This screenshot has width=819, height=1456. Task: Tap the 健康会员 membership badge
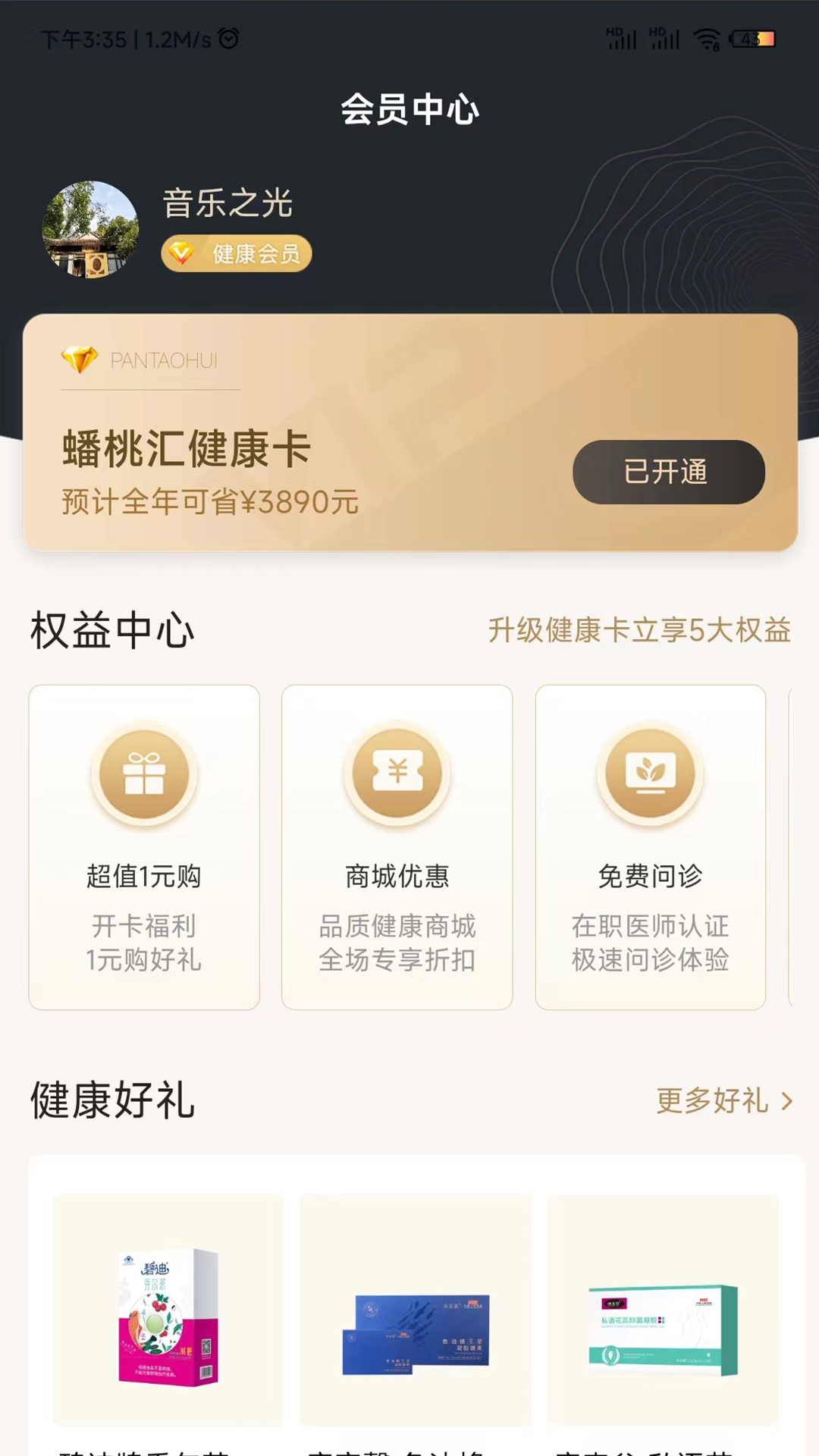[237, 253]
